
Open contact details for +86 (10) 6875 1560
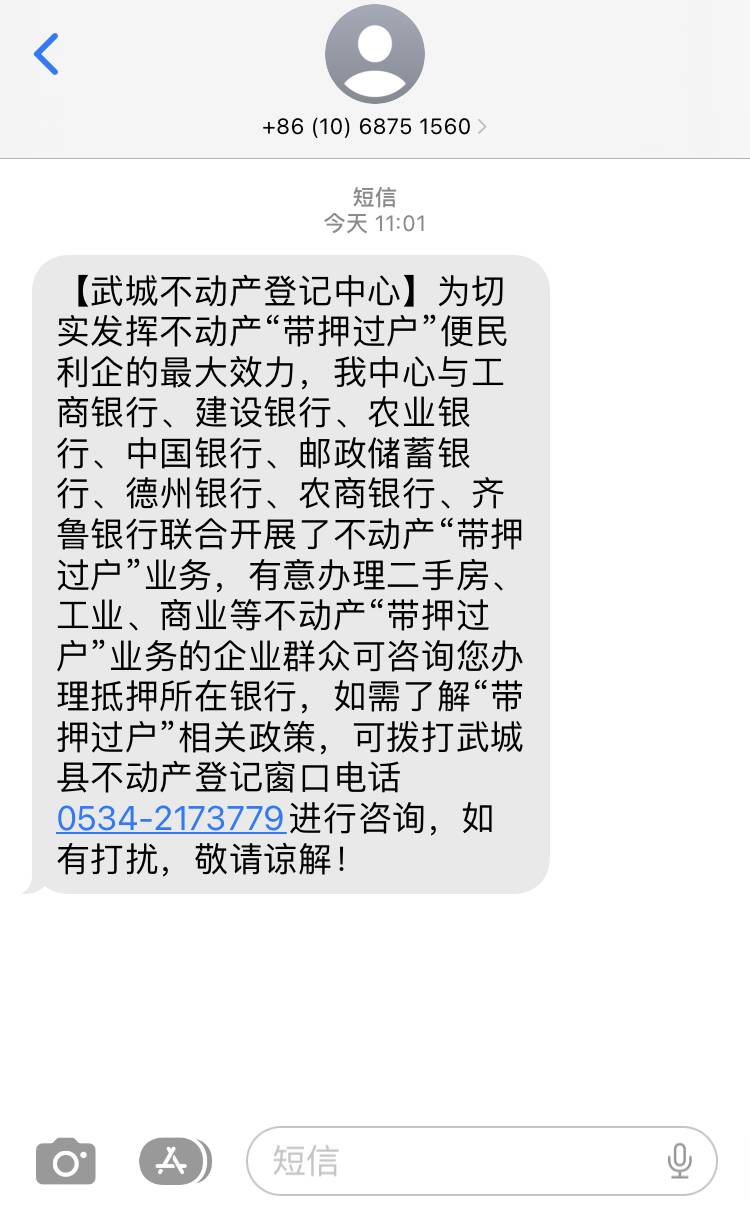[374, 126]
